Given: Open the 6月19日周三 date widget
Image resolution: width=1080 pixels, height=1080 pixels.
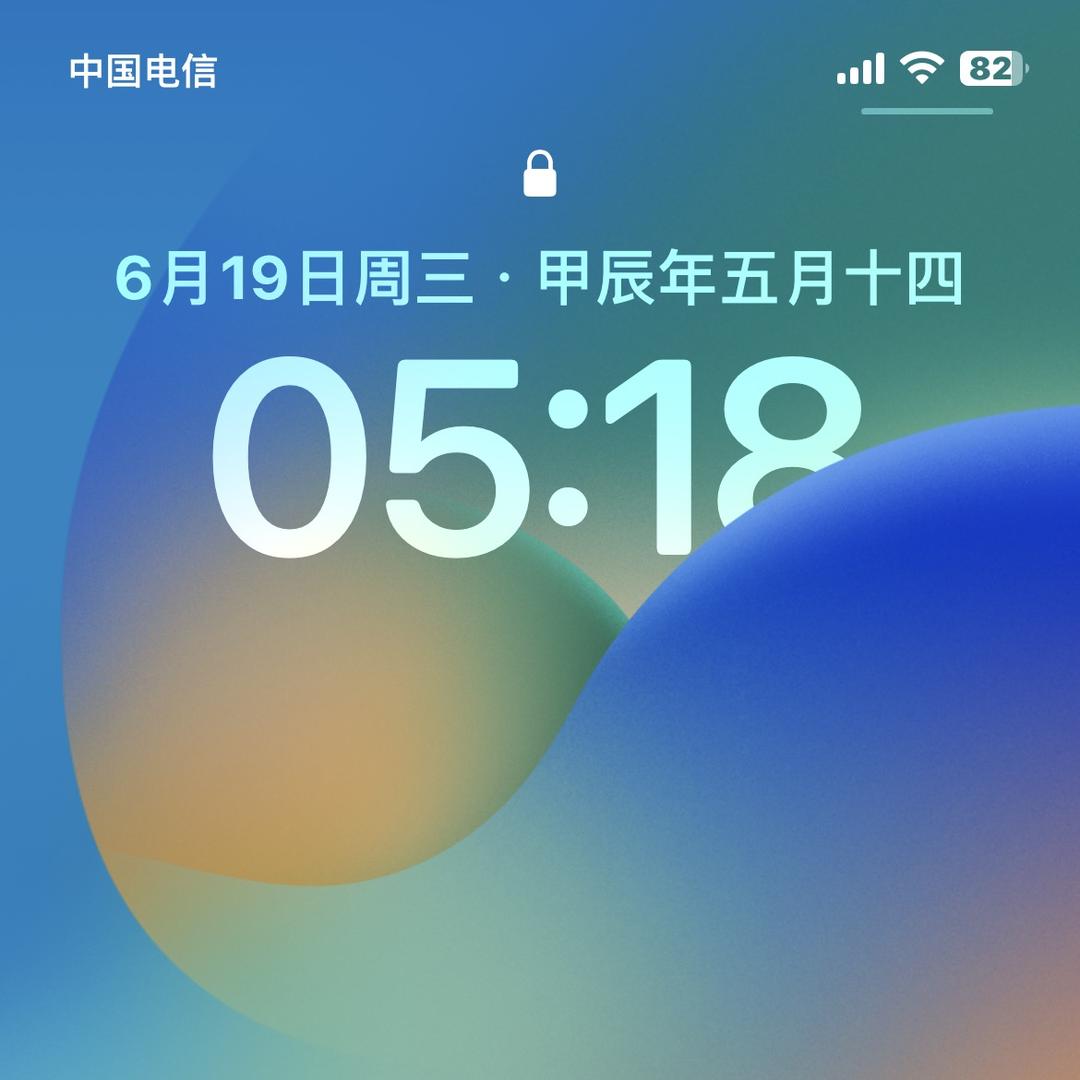Looking at the screenshot, I should (539, 278).
